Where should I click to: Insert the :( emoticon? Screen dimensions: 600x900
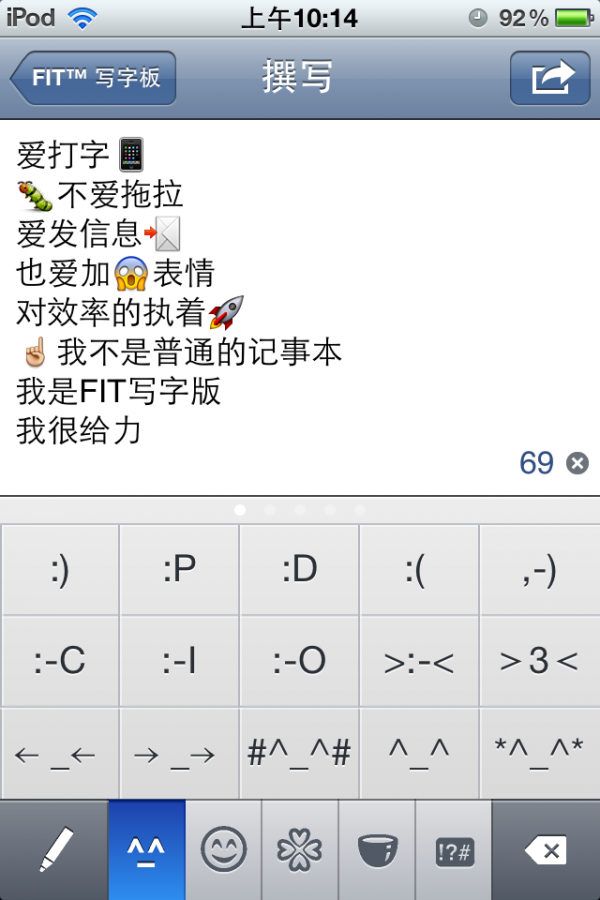click(x=419, y=570)
